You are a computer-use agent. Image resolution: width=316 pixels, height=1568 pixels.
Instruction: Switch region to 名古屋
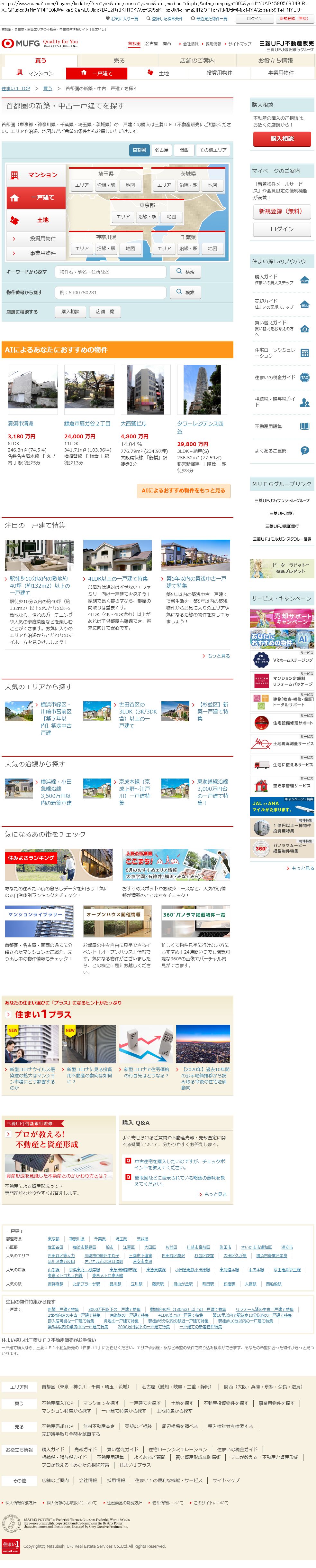[161, 150]
